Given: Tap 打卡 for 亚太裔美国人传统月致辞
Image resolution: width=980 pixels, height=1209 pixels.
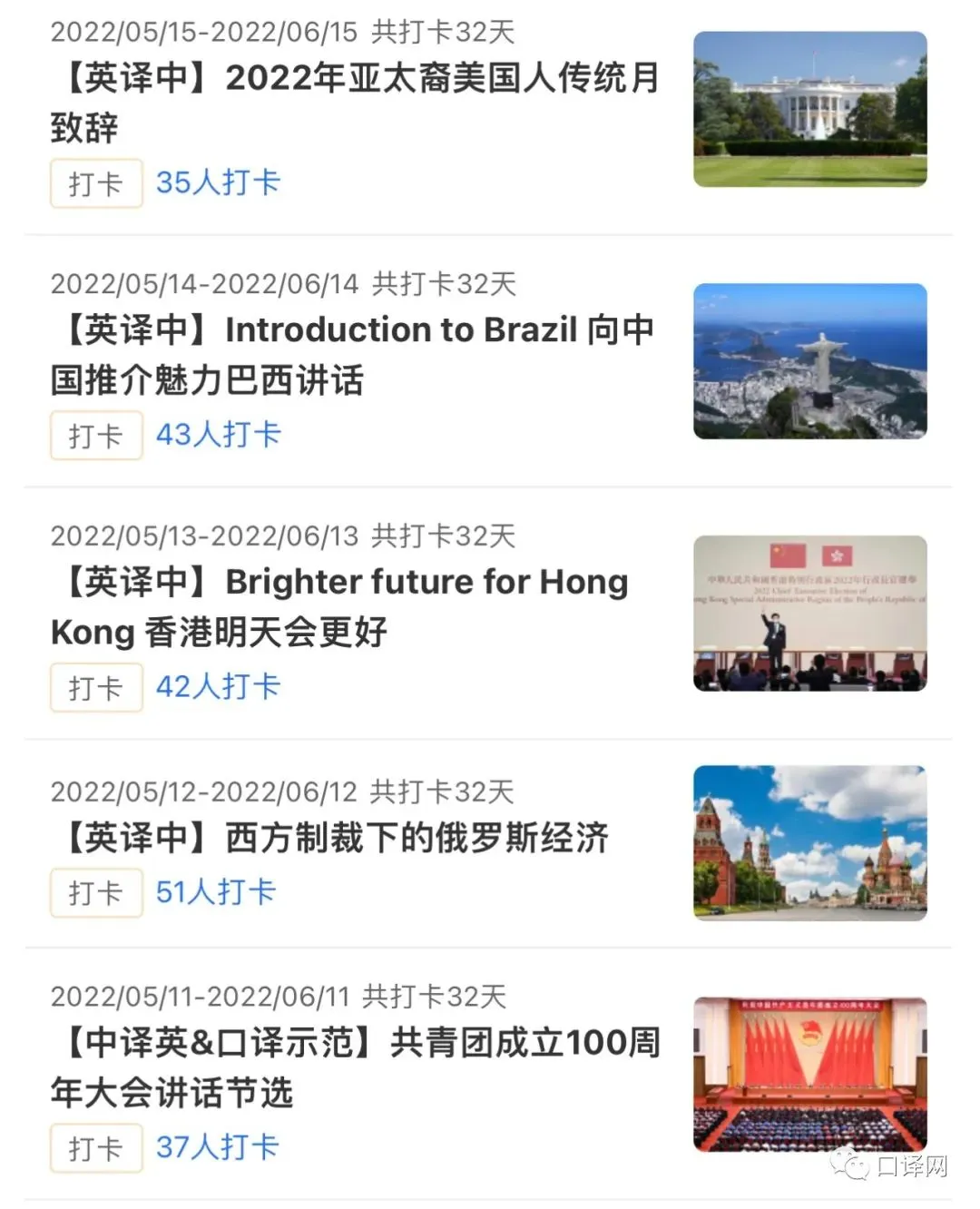Looking at the screenshot, I should coord(96,183).
